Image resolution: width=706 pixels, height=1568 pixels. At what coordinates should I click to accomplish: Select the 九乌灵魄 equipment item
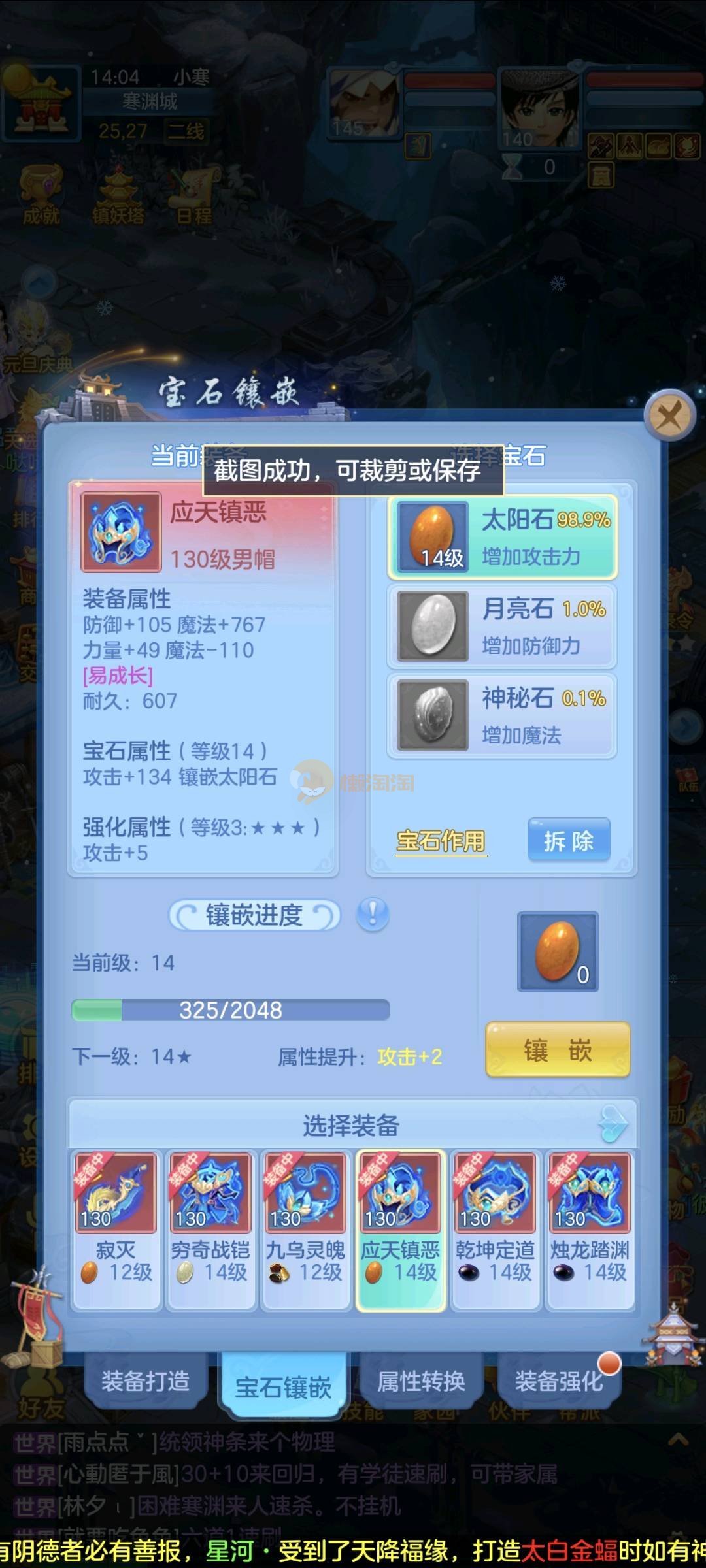pyautogui.click(x=305, y=1230)
